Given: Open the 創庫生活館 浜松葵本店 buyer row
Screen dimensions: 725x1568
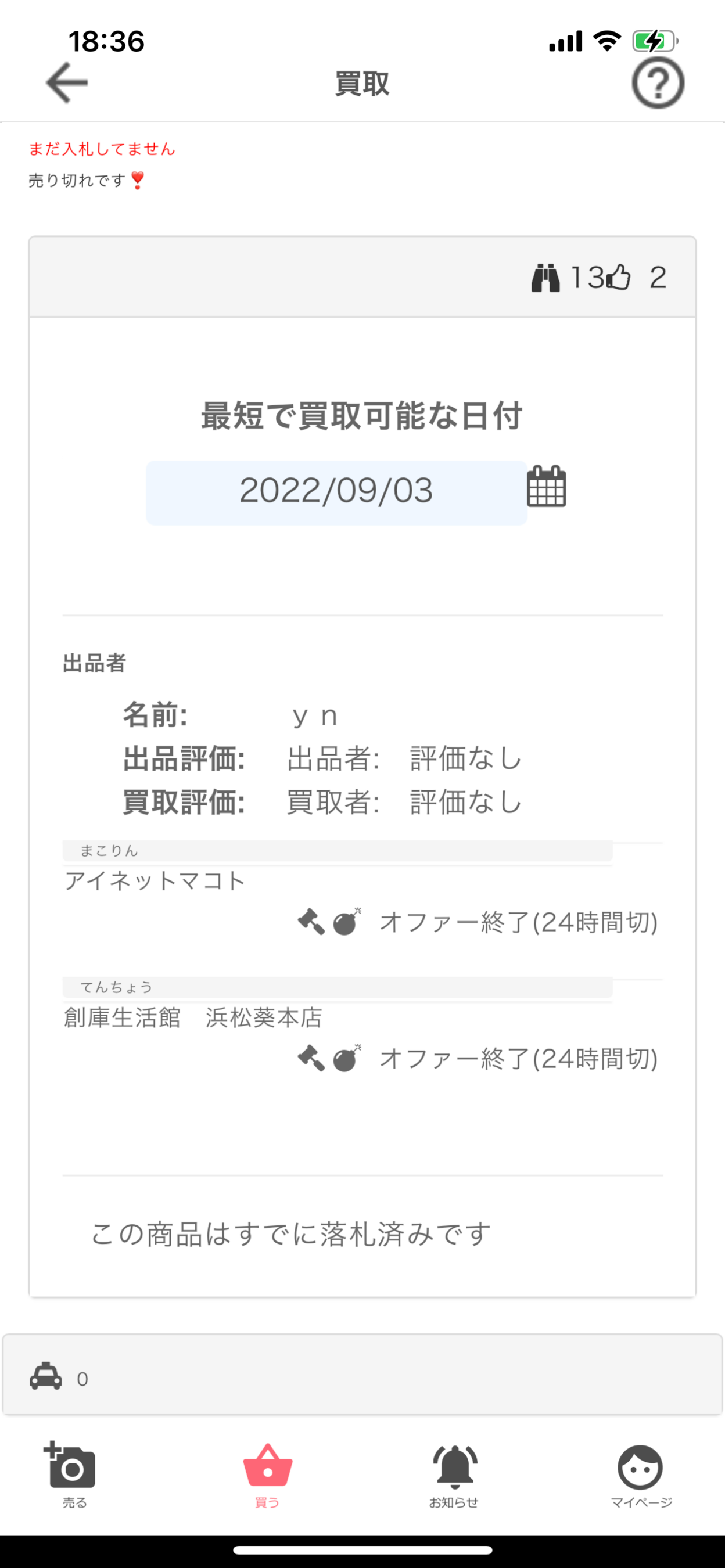Looking at the screenshot, I should [193, 1017].
